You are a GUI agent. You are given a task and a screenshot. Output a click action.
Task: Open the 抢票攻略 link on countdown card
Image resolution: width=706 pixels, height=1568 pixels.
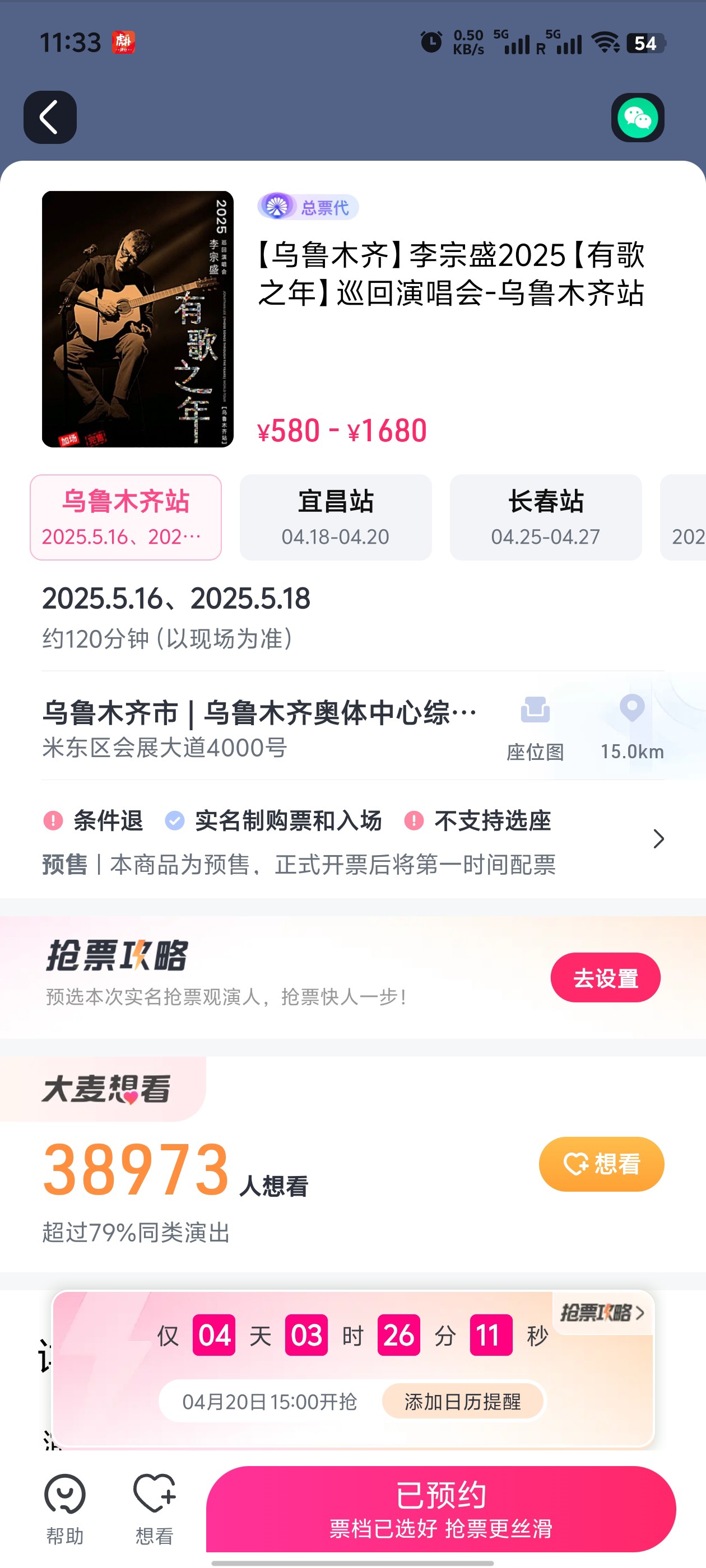(602, 1312)
